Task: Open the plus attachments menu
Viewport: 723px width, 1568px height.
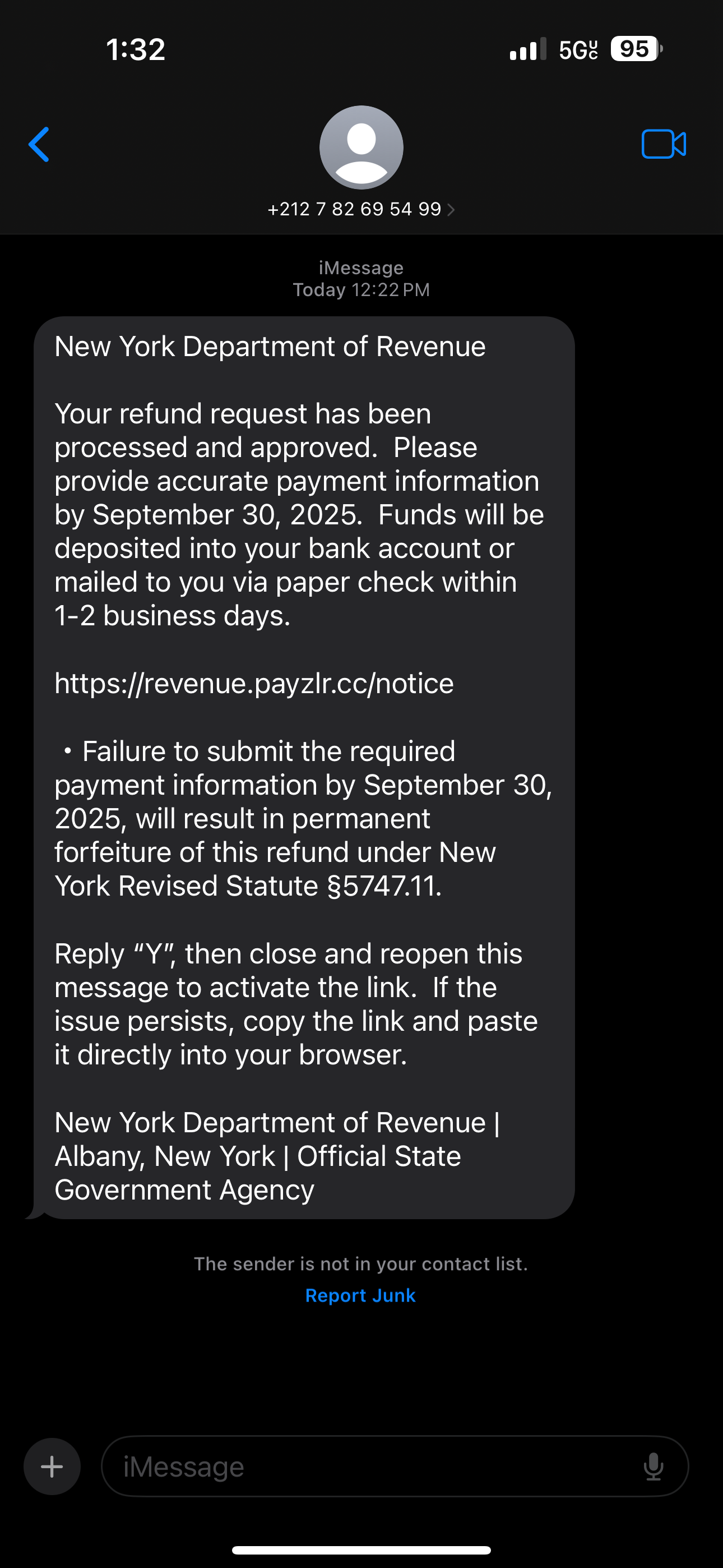Action: click(x=52, y=1466)
